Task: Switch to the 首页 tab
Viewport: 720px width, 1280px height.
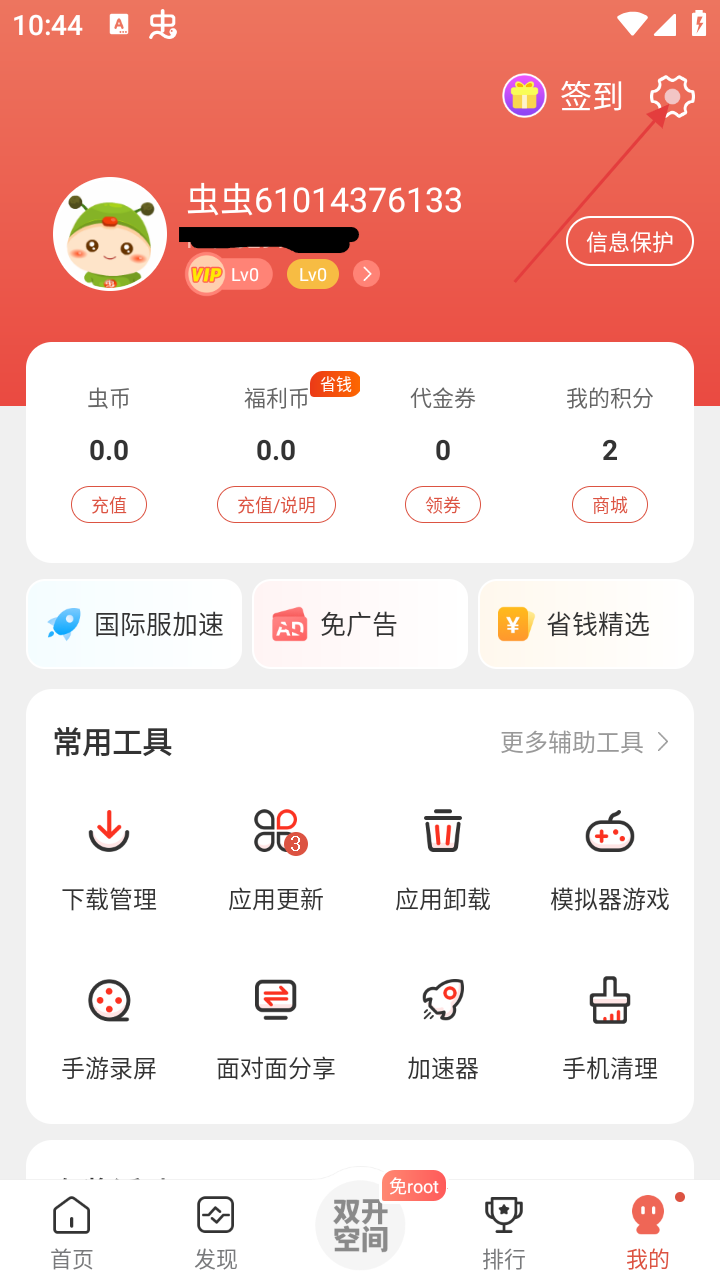Action: 72,1232
